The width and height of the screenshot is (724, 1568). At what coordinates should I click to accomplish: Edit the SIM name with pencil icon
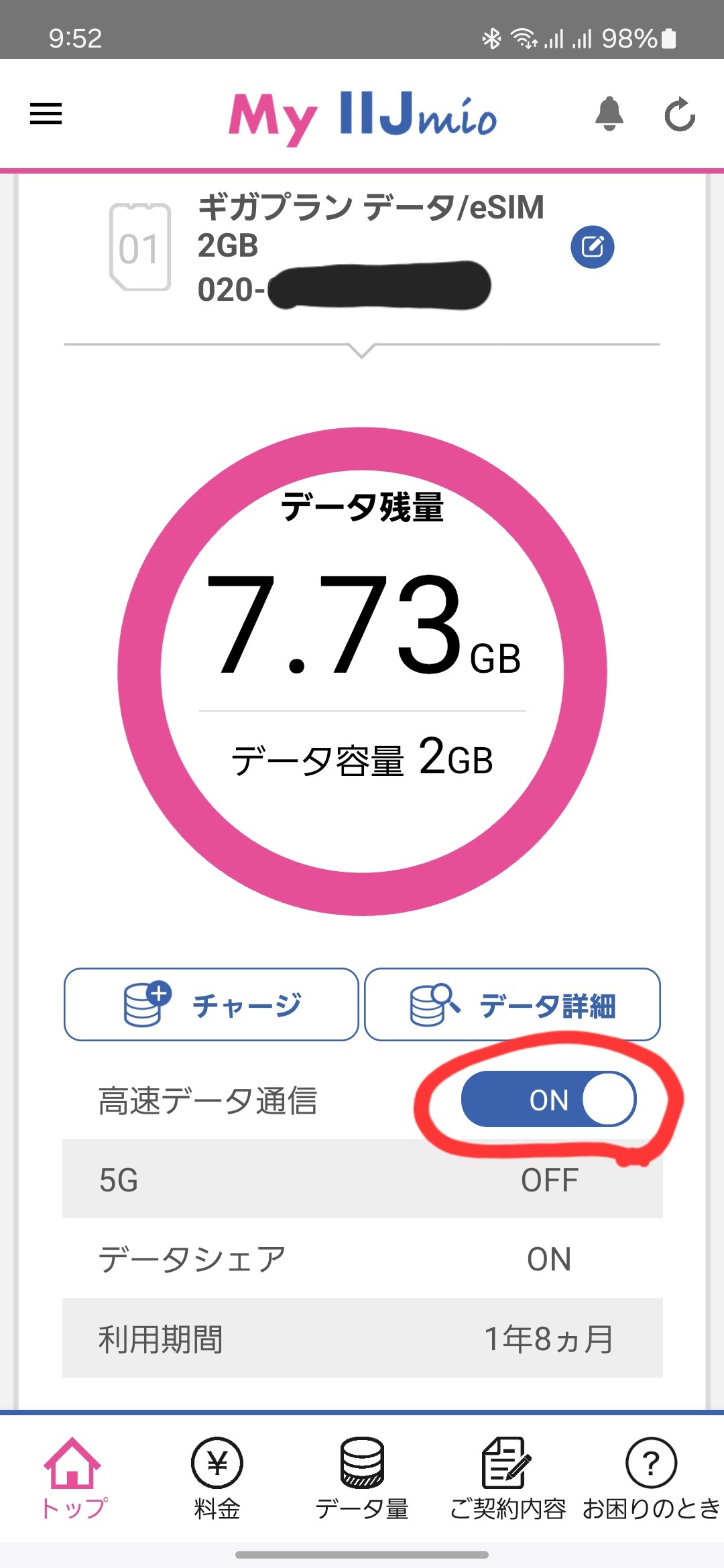(x=592, y=247)
